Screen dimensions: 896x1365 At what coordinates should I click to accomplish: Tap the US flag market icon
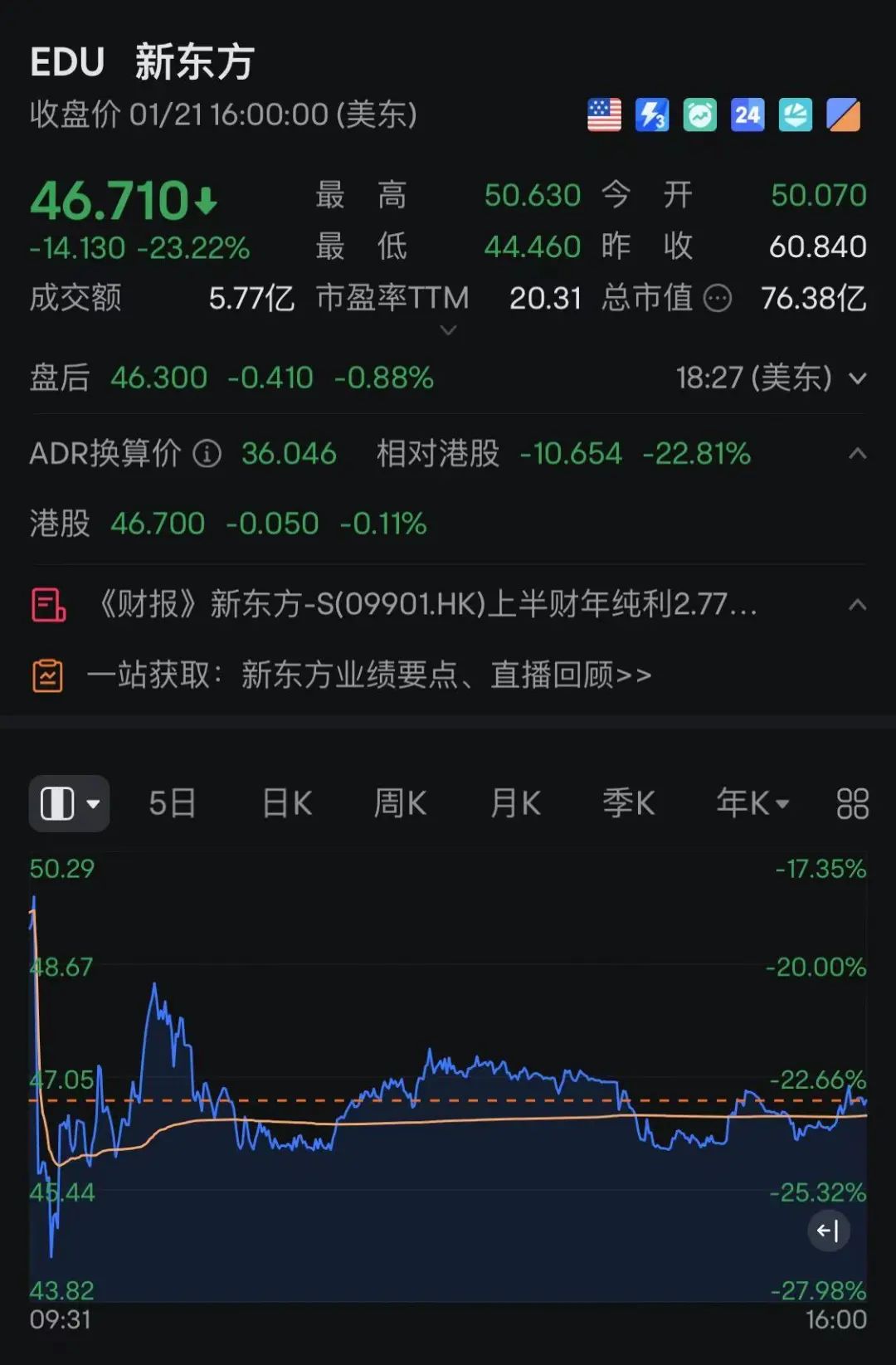(604, 115)
